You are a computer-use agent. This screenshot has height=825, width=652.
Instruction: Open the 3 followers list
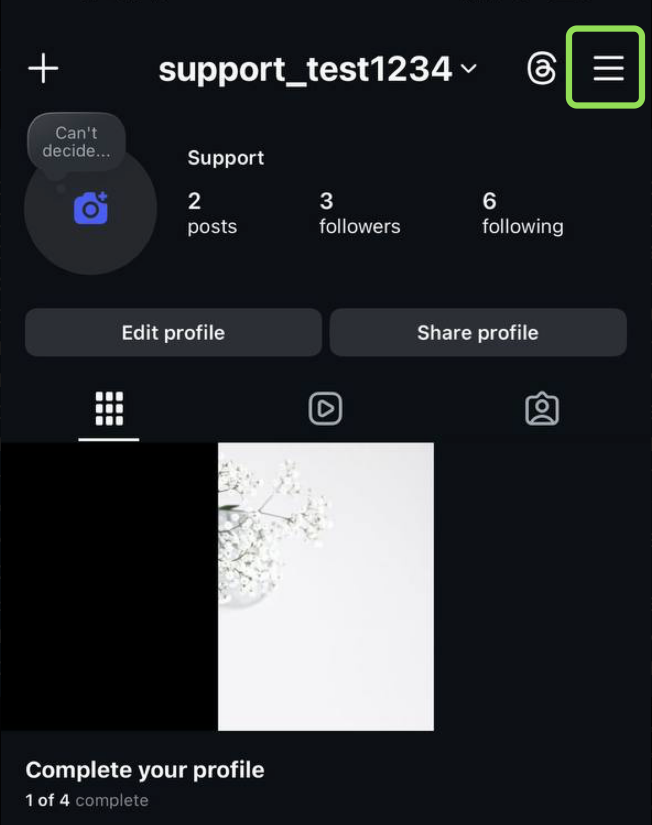click(359, 214)
